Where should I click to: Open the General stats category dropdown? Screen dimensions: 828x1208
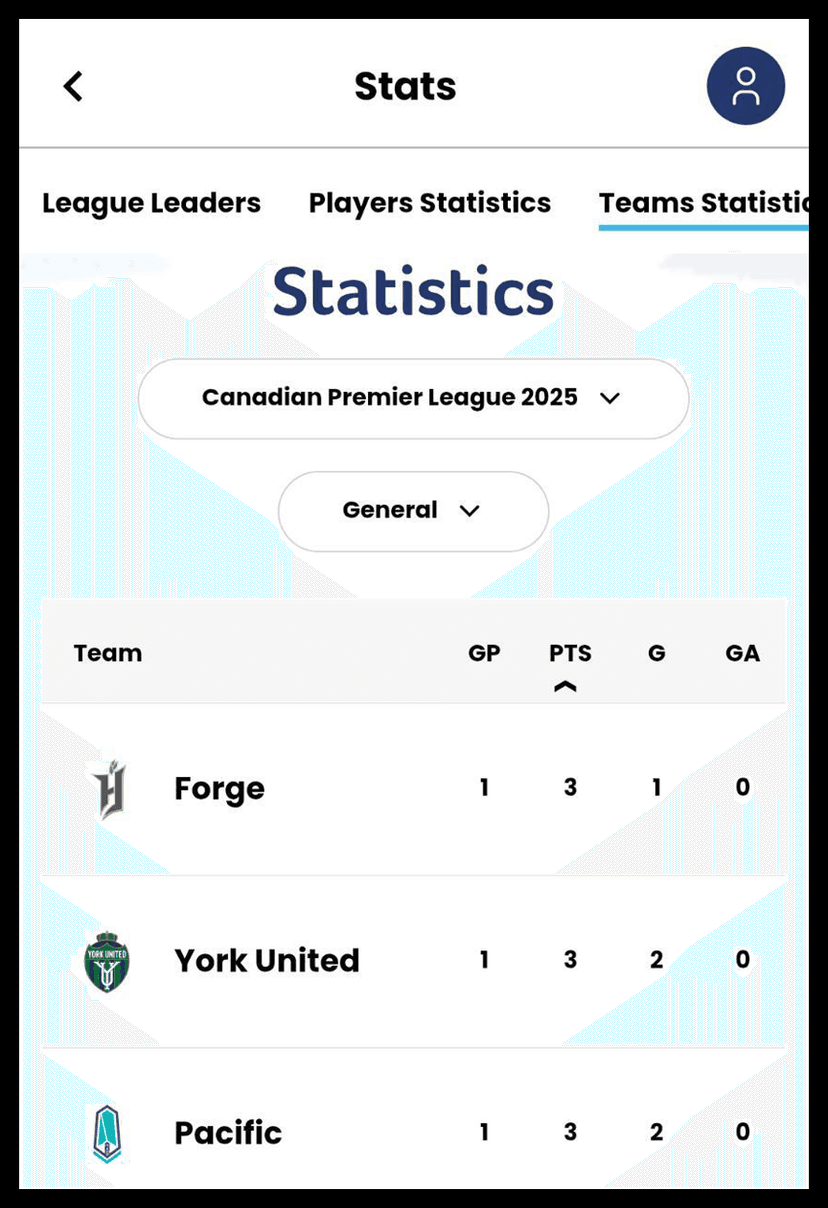pos(413,511)
